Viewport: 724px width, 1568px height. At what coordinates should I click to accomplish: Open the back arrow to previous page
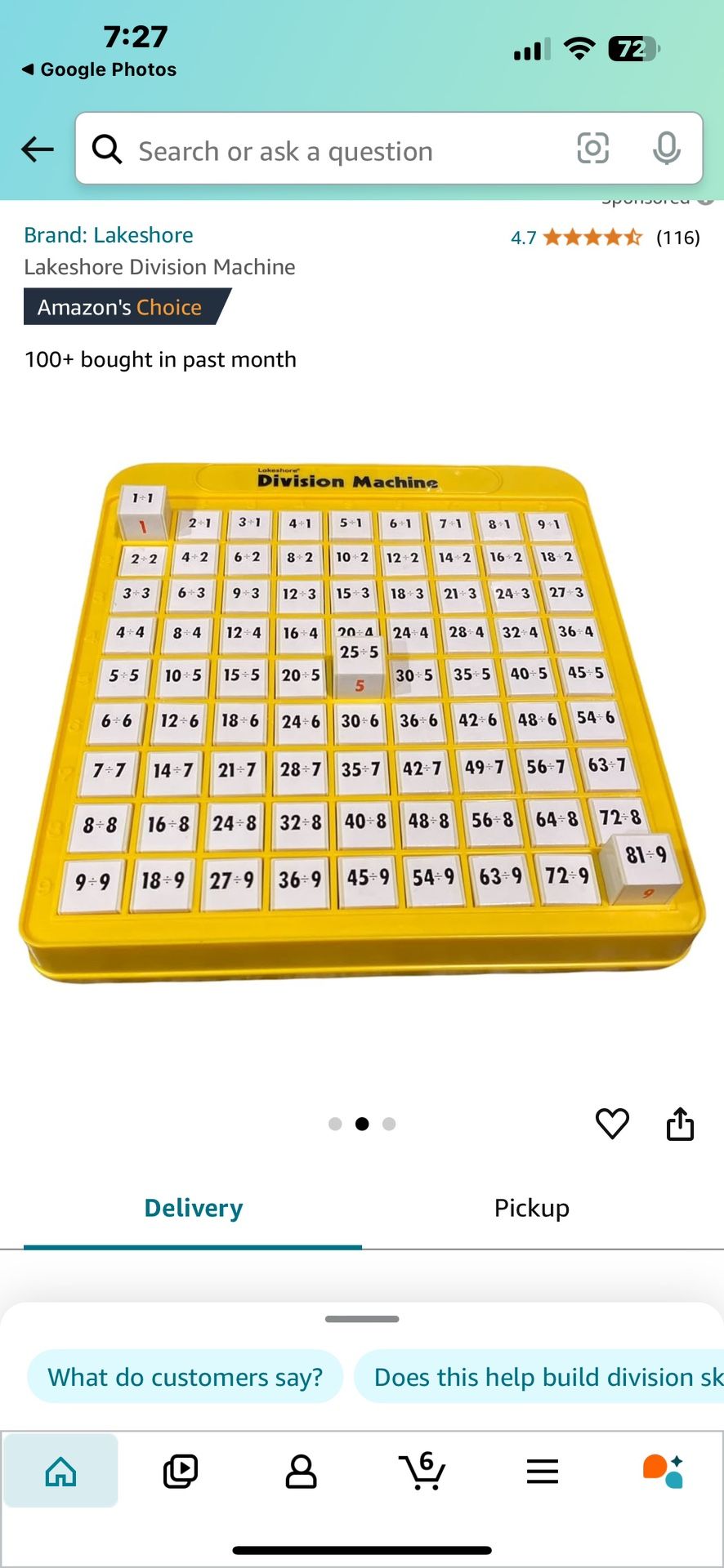pyautogui.click(x=36, y=149)
